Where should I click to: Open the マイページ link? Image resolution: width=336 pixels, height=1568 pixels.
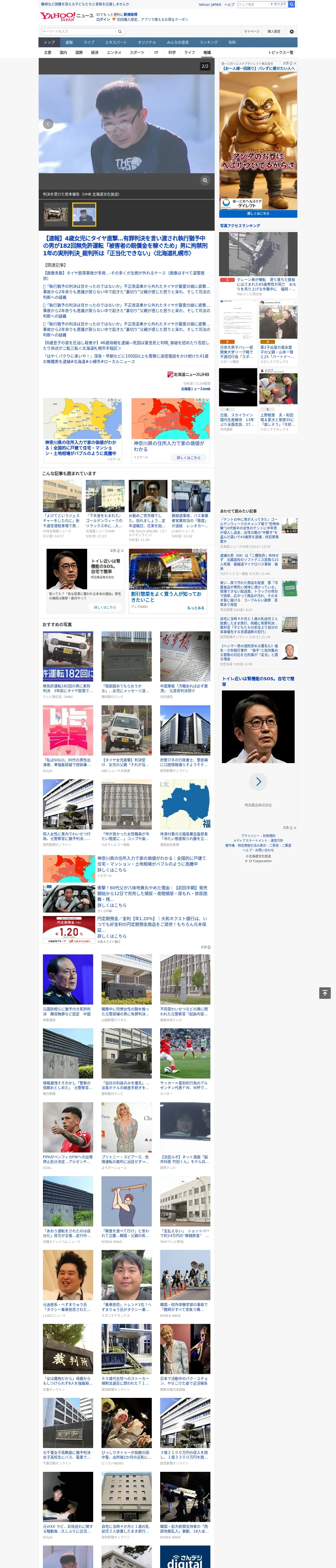tap(252, 32)
